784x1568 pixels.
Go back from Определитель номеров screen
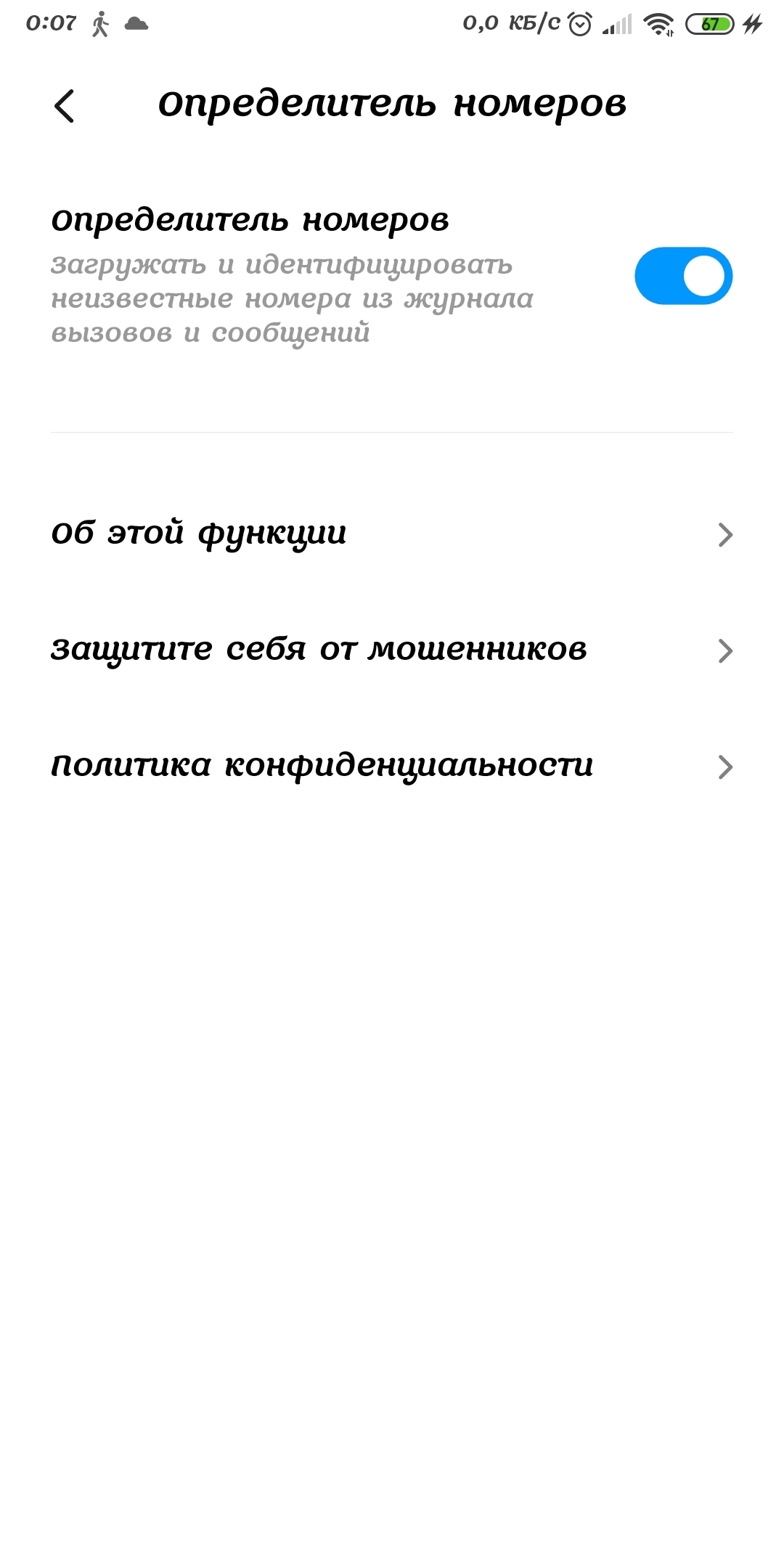click(65, 106)
